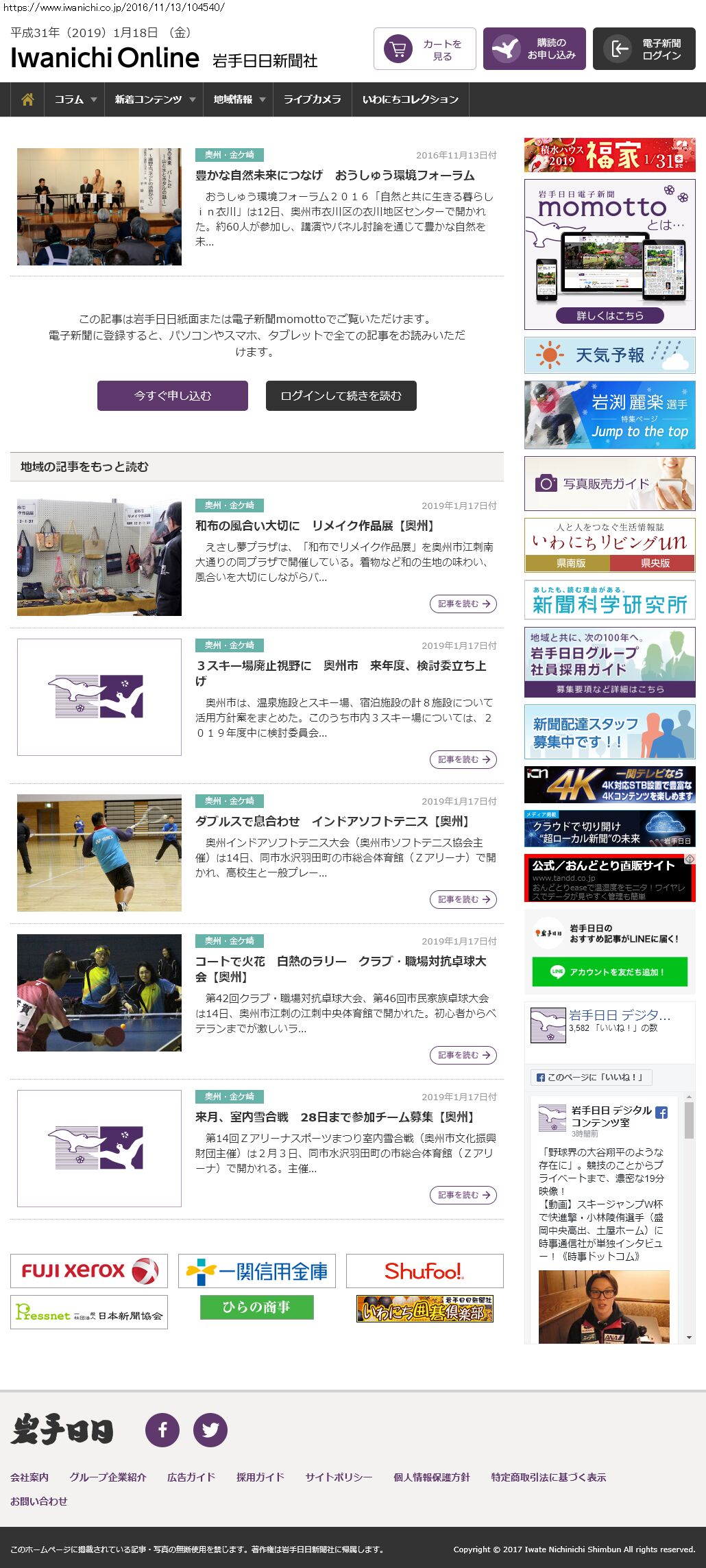The width and height of the screenshot is (706, 1568).
Task: Open いわにちコレクション in the navigation bar
Action: [x=411, y=99]
